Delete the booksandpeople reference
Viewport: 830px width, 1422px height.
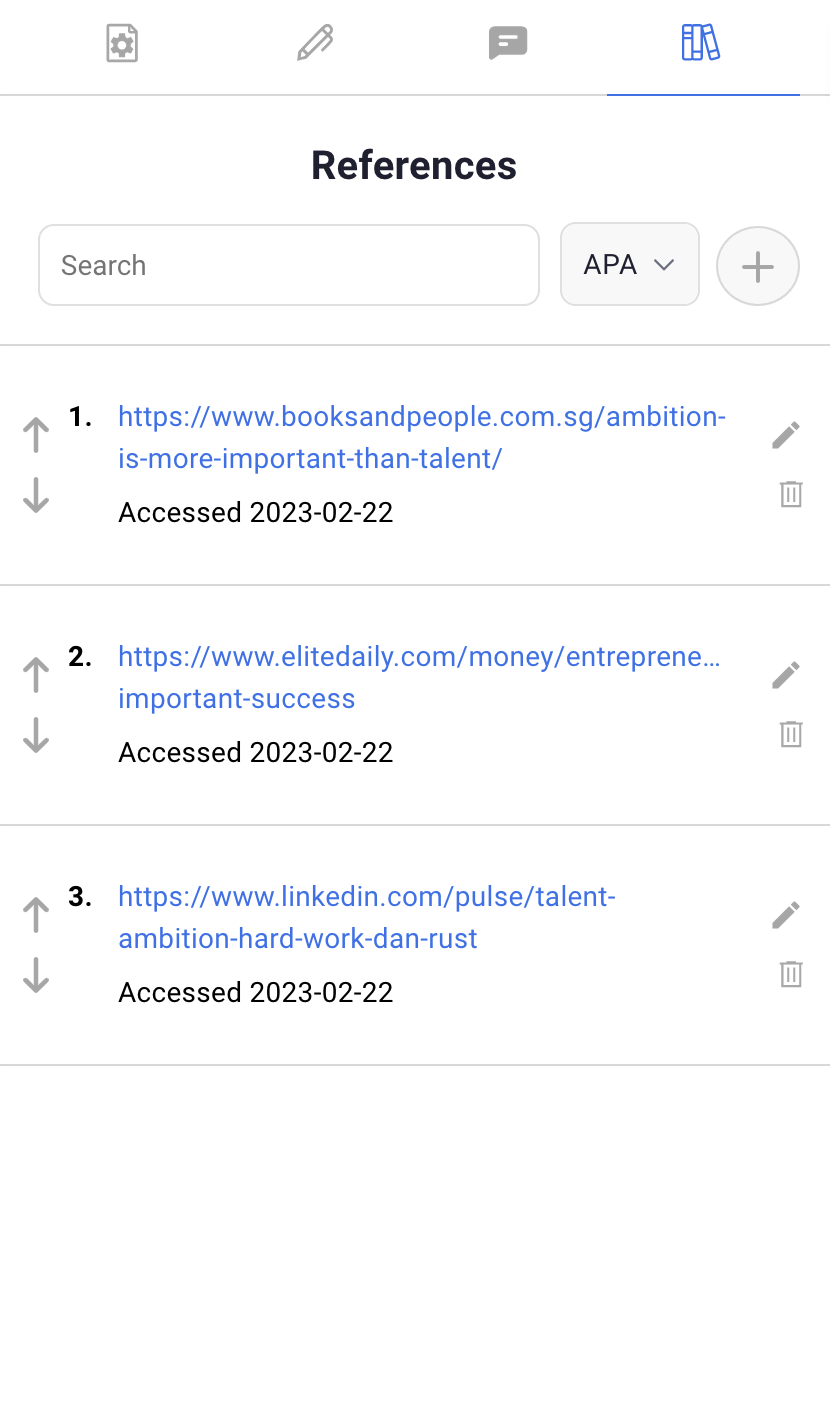tap(791, 493)
